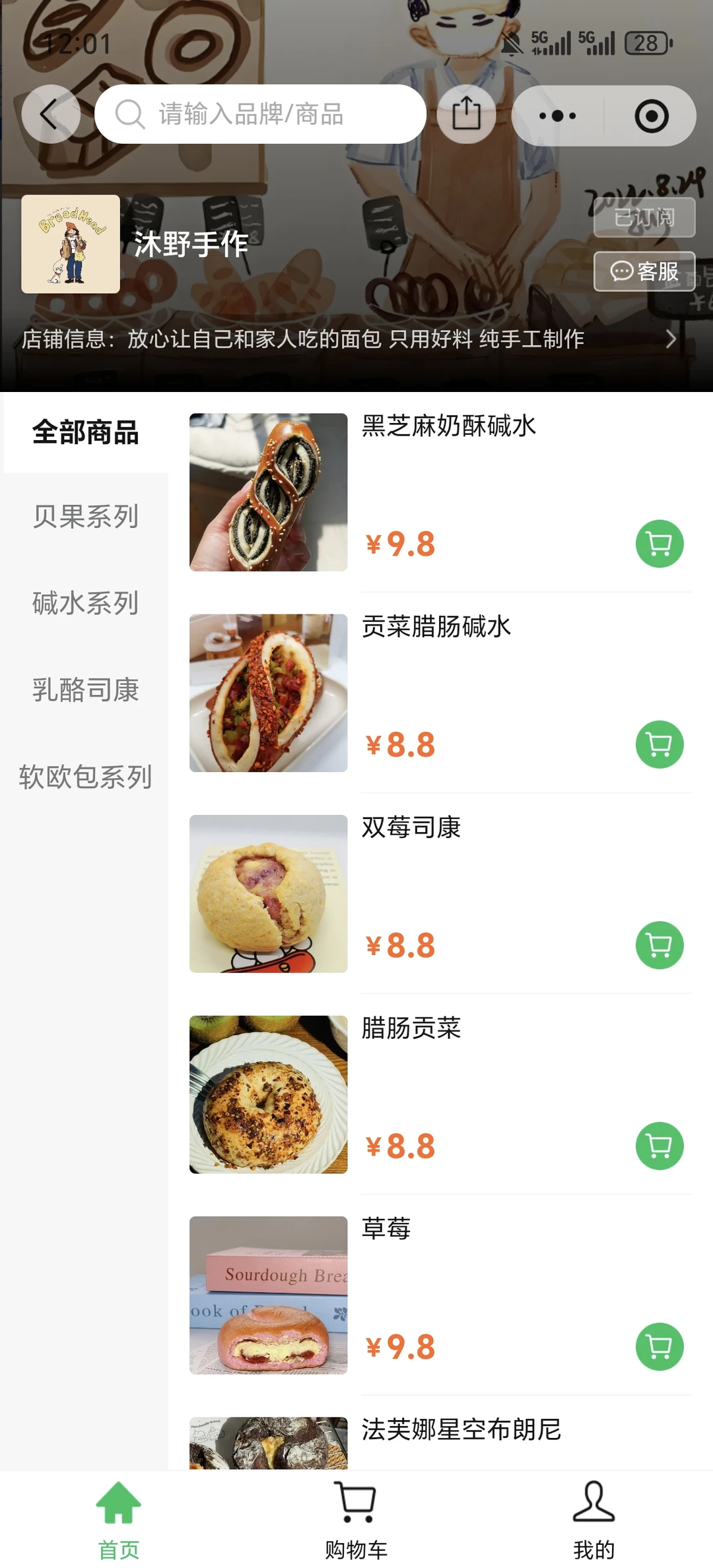The width and height of the screenshot is (713, 1568).
Task: Tap the 已订阅 subscription button
Action: 644,217
